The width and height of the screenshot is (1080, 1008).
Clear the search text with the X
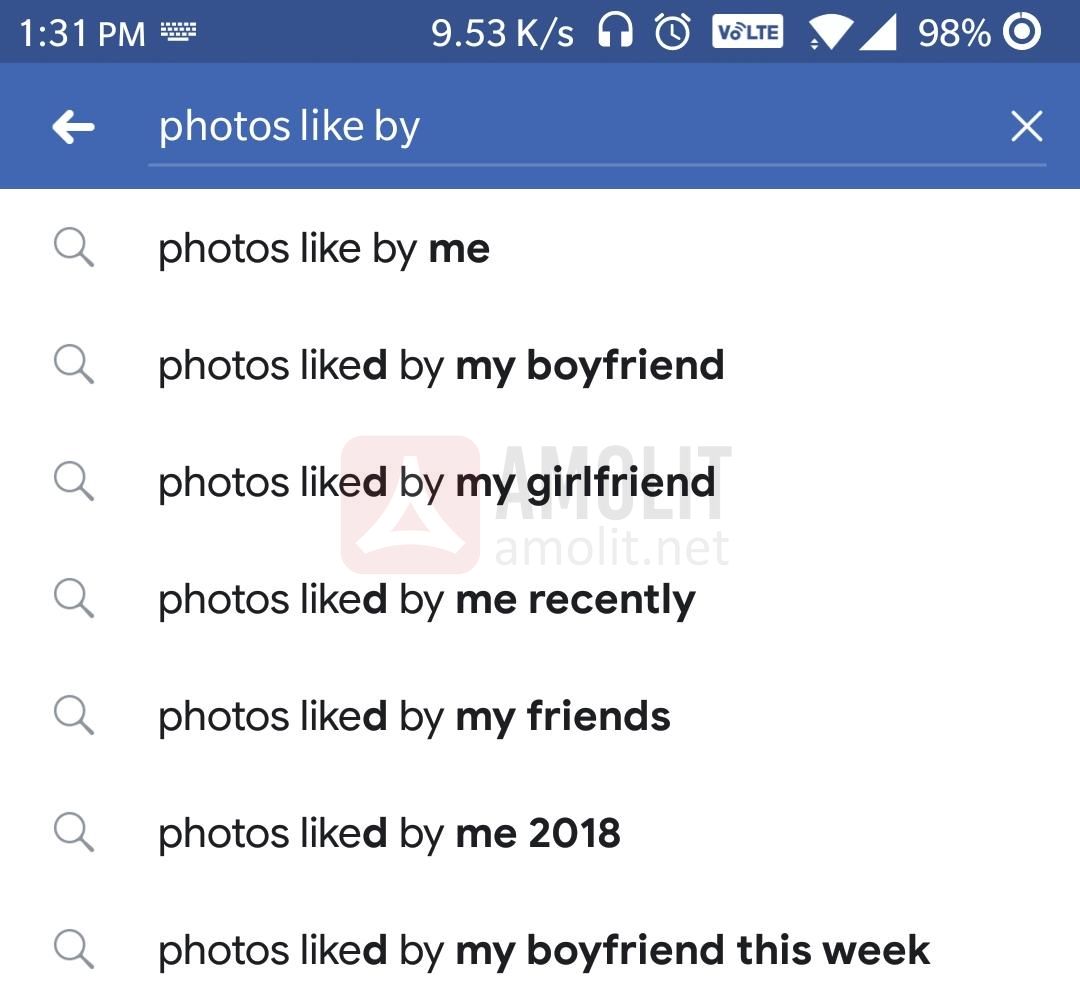point(1026,127)
